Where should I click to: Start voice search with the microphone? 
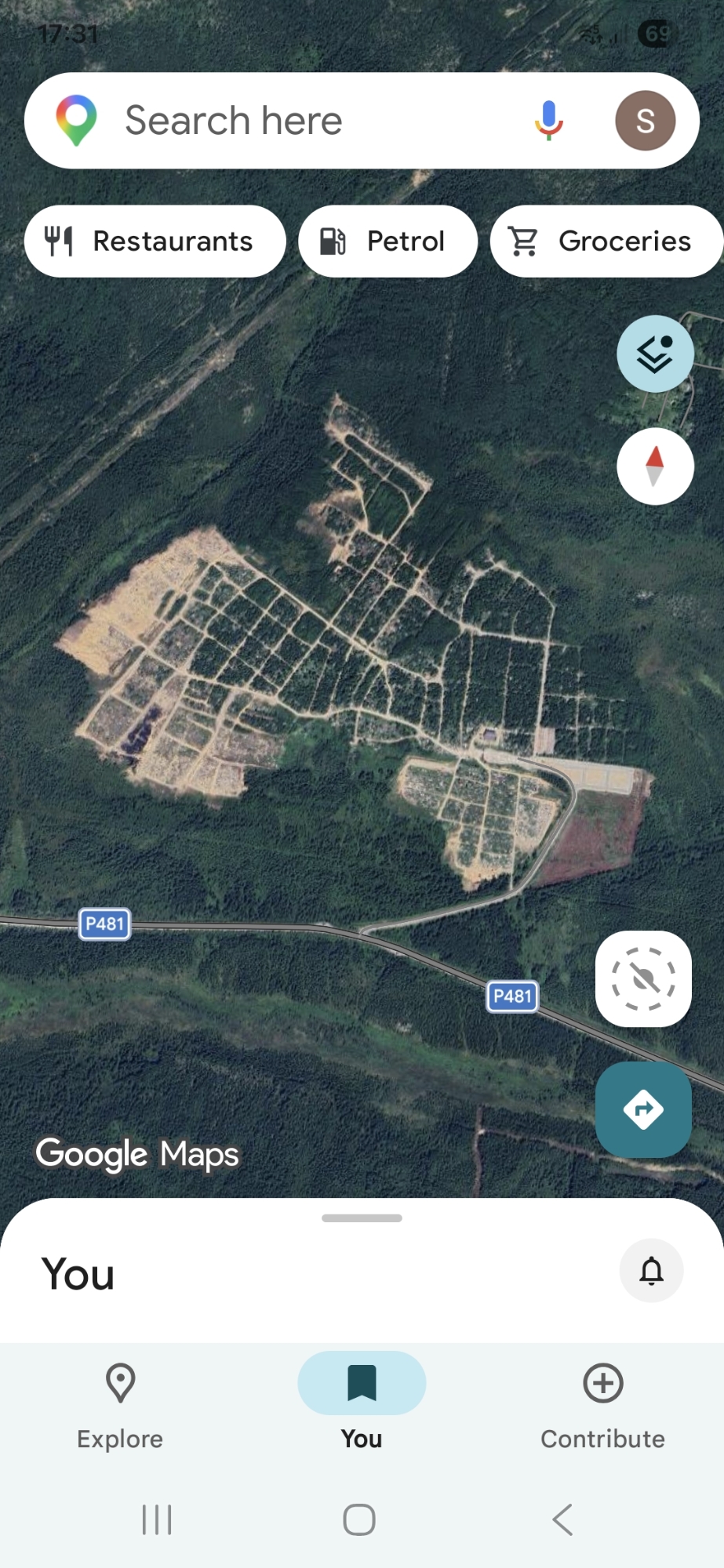(x=549, y=121)
